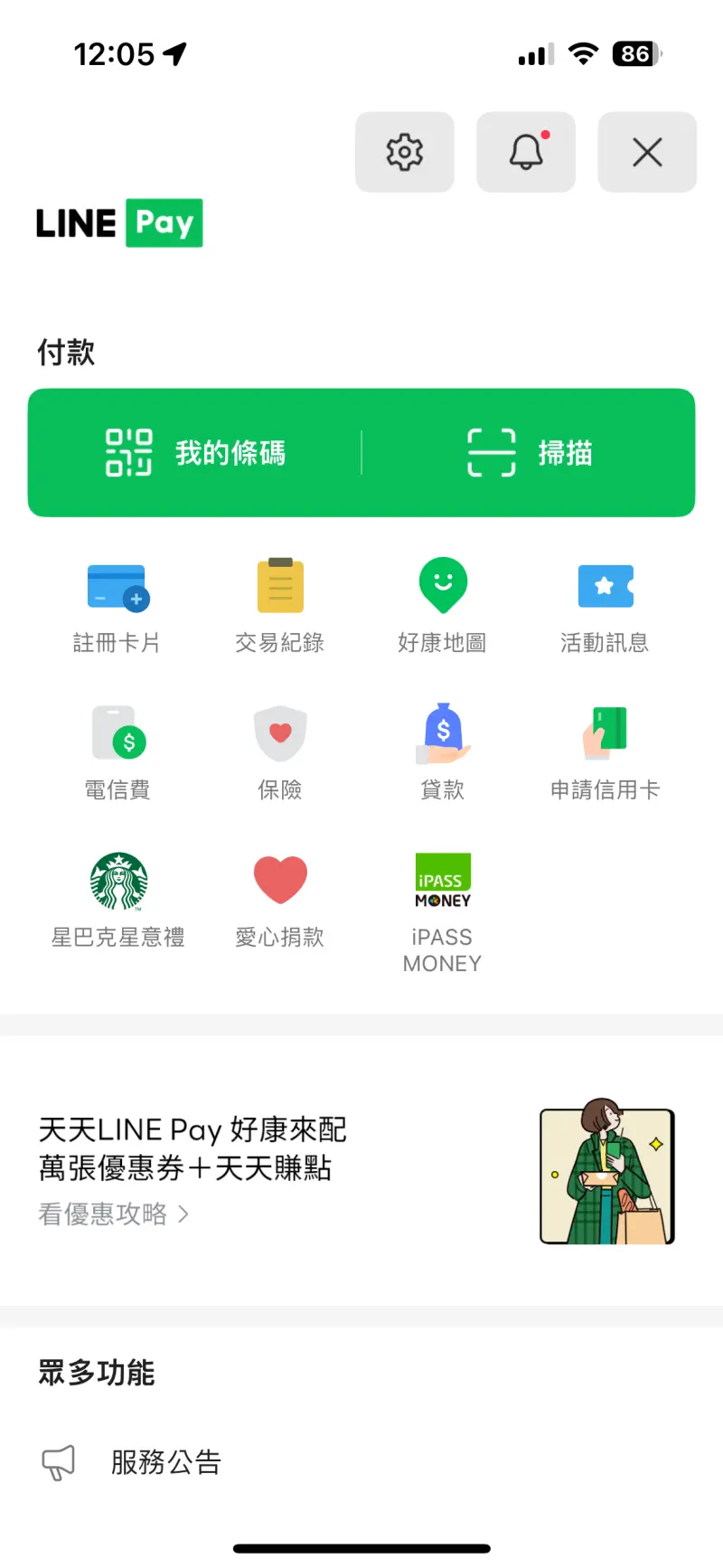Show 我的條碼 payment barcode
Image resolution: width=723 pixels, height=1568 pixels.
[x=195, y=452]
